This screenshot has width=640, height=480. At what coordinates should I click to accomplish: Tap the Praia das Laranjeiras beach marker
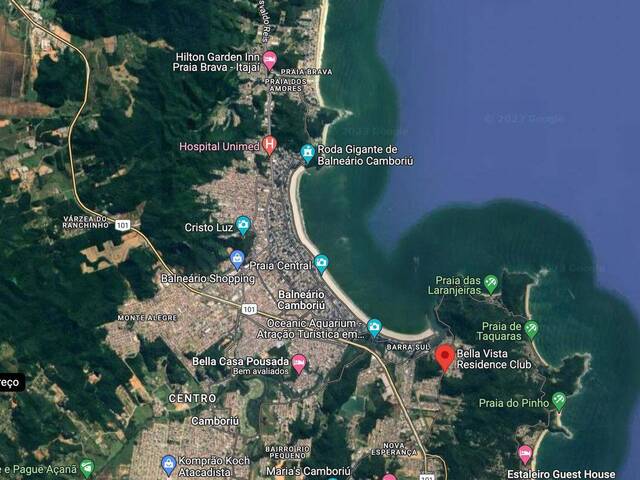tap(490, 284)
